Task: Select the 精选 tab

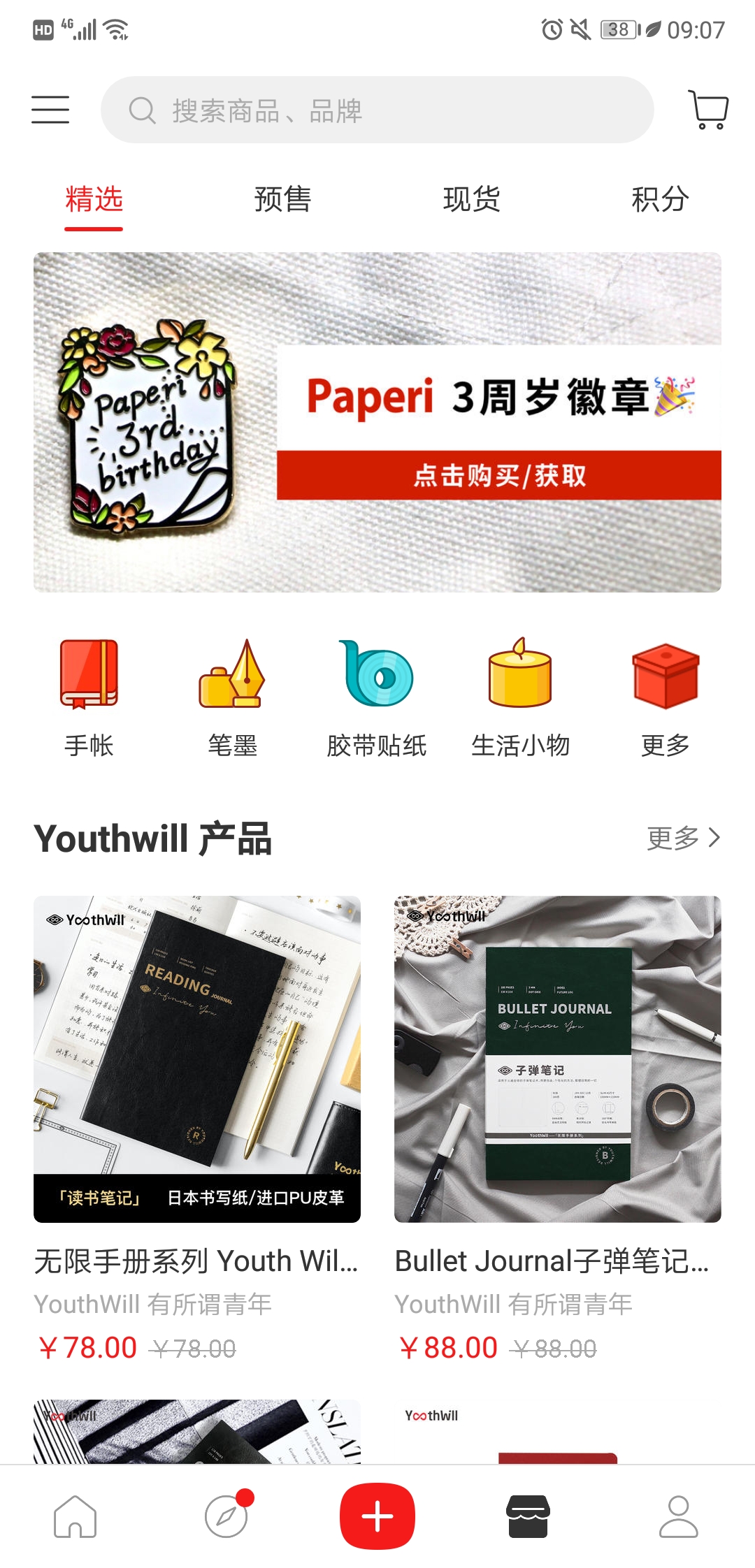Action: click(94, 199)
